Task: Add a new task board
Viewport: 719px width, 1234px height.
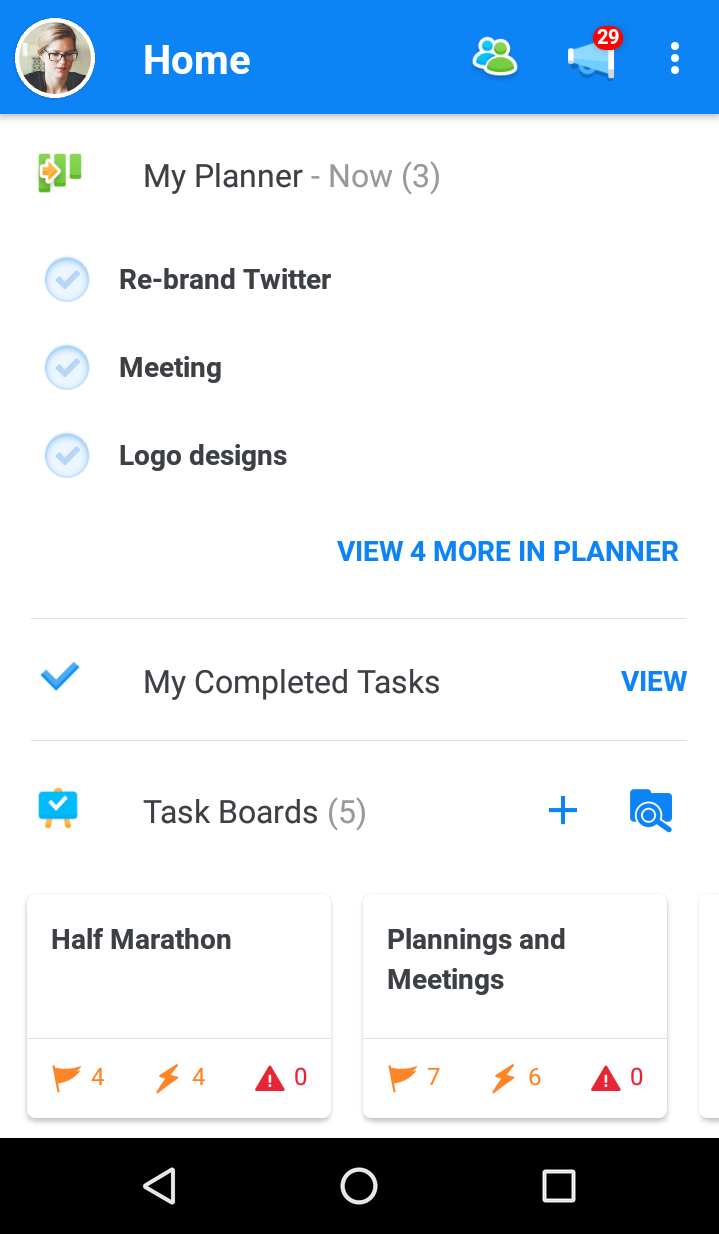Action: pyautogui.click(x=563, y=810)
